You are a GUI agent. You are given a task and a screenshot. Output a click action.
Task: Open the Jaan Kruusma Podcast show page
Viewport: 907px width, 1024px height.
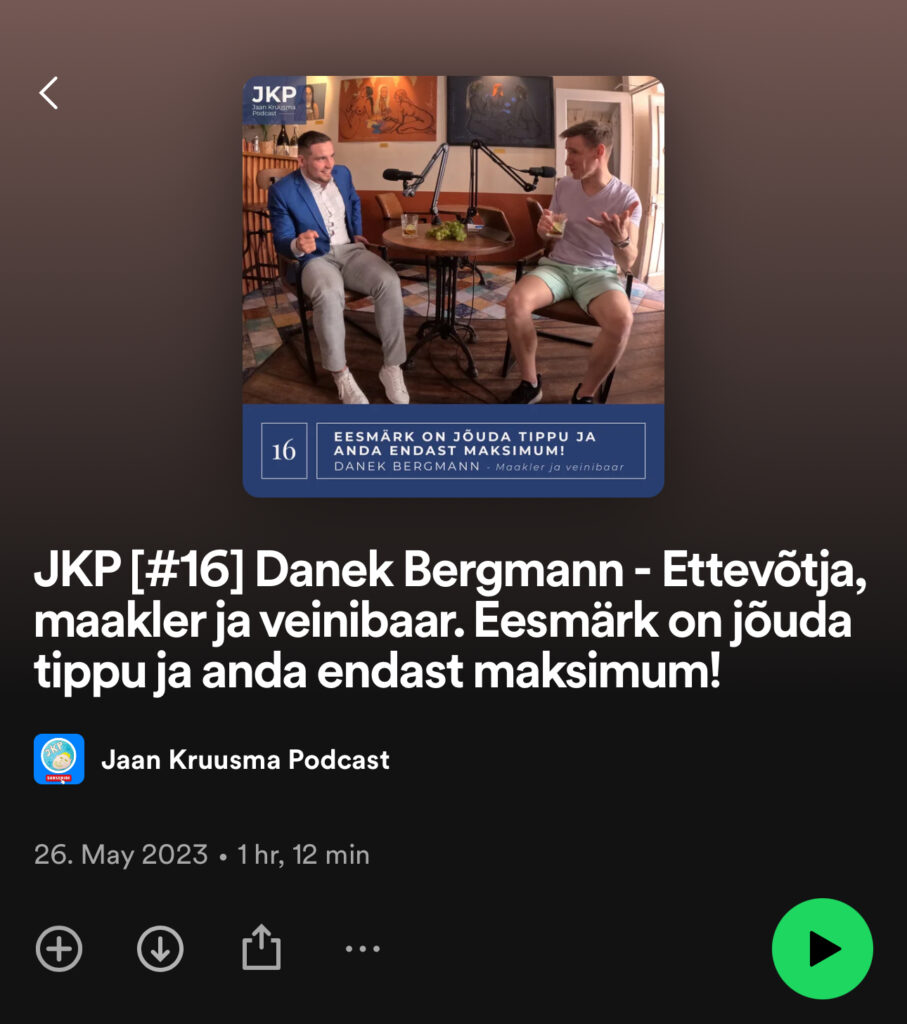[x=245, y=759]
